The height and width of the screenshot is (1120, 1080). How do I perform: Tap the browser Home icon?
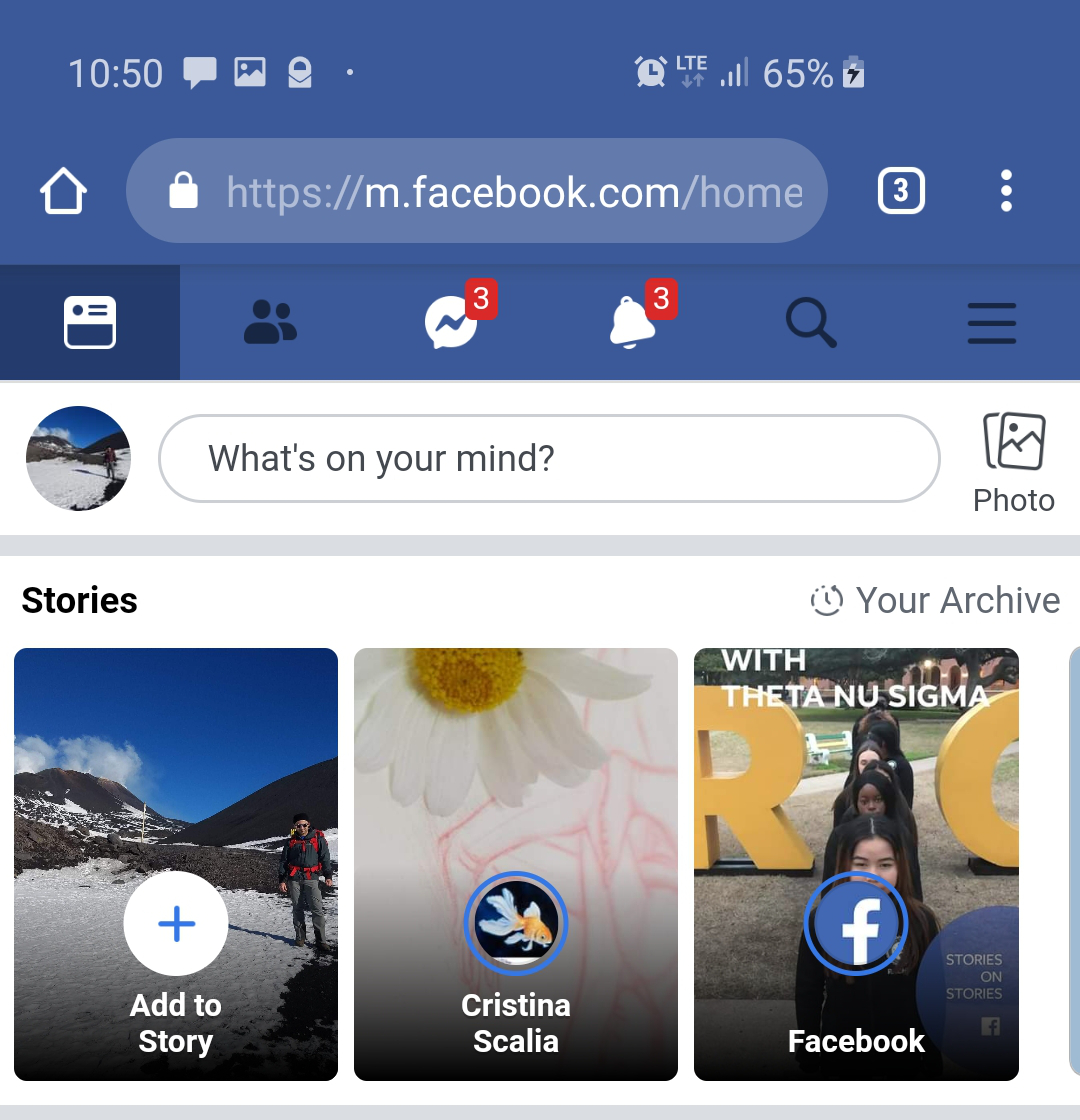click(62, 191)
